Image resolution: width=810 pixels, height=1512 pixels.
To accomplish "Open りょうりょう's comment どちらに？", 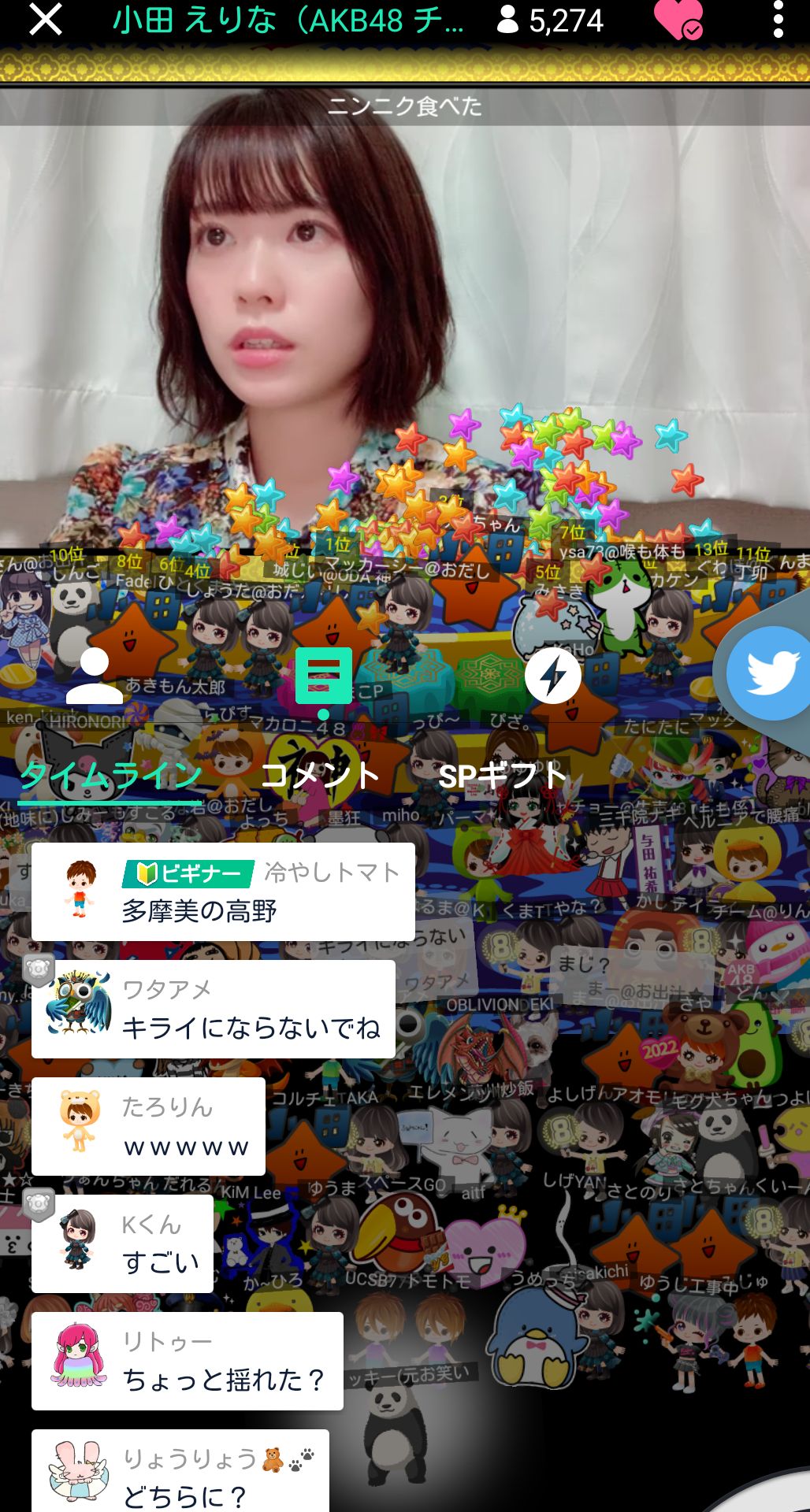I will pyautogui.click(x=180, y=1473).
